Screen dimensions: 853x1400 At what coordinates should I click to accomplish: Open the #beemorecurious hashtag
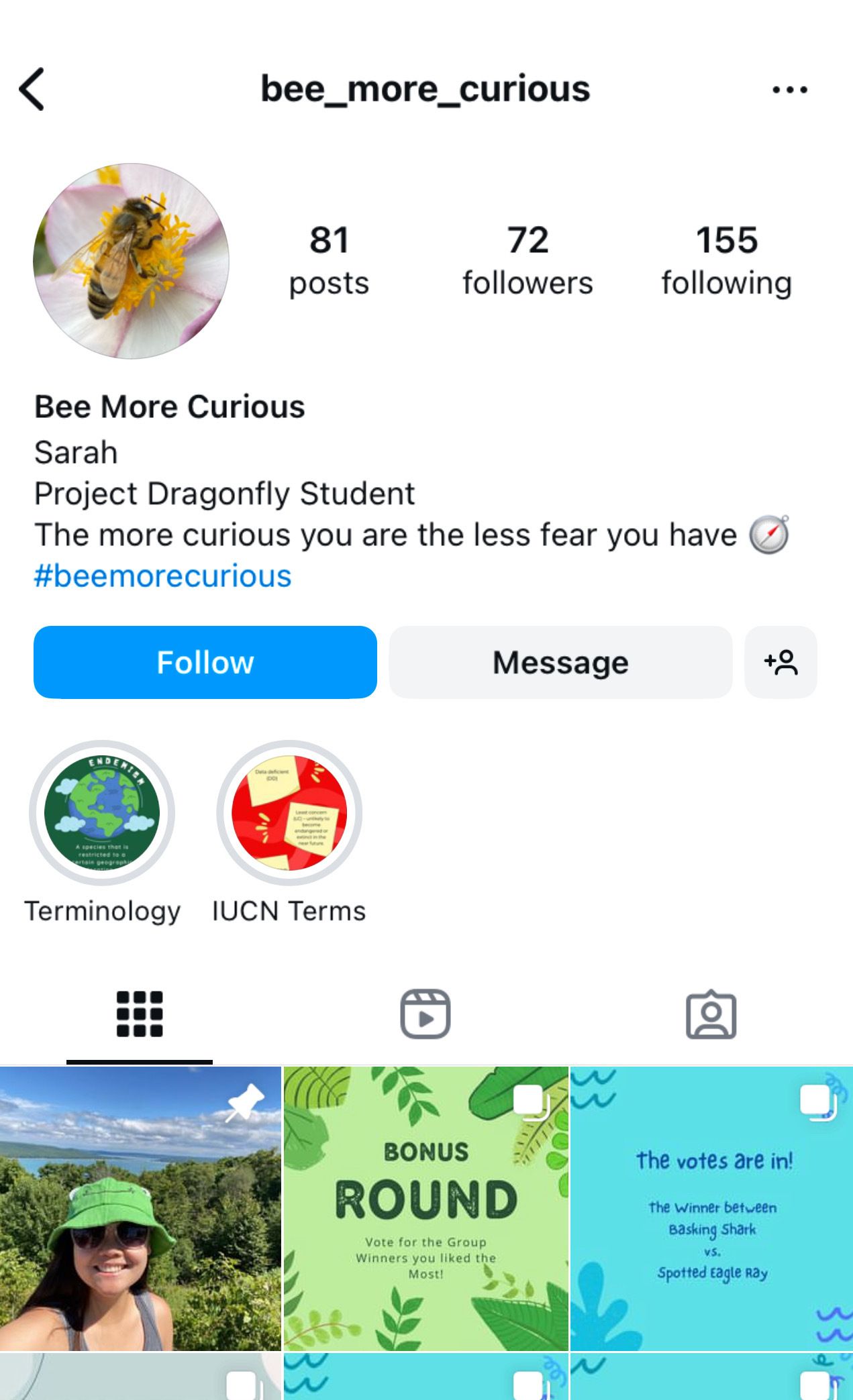[x=163, y=576]
